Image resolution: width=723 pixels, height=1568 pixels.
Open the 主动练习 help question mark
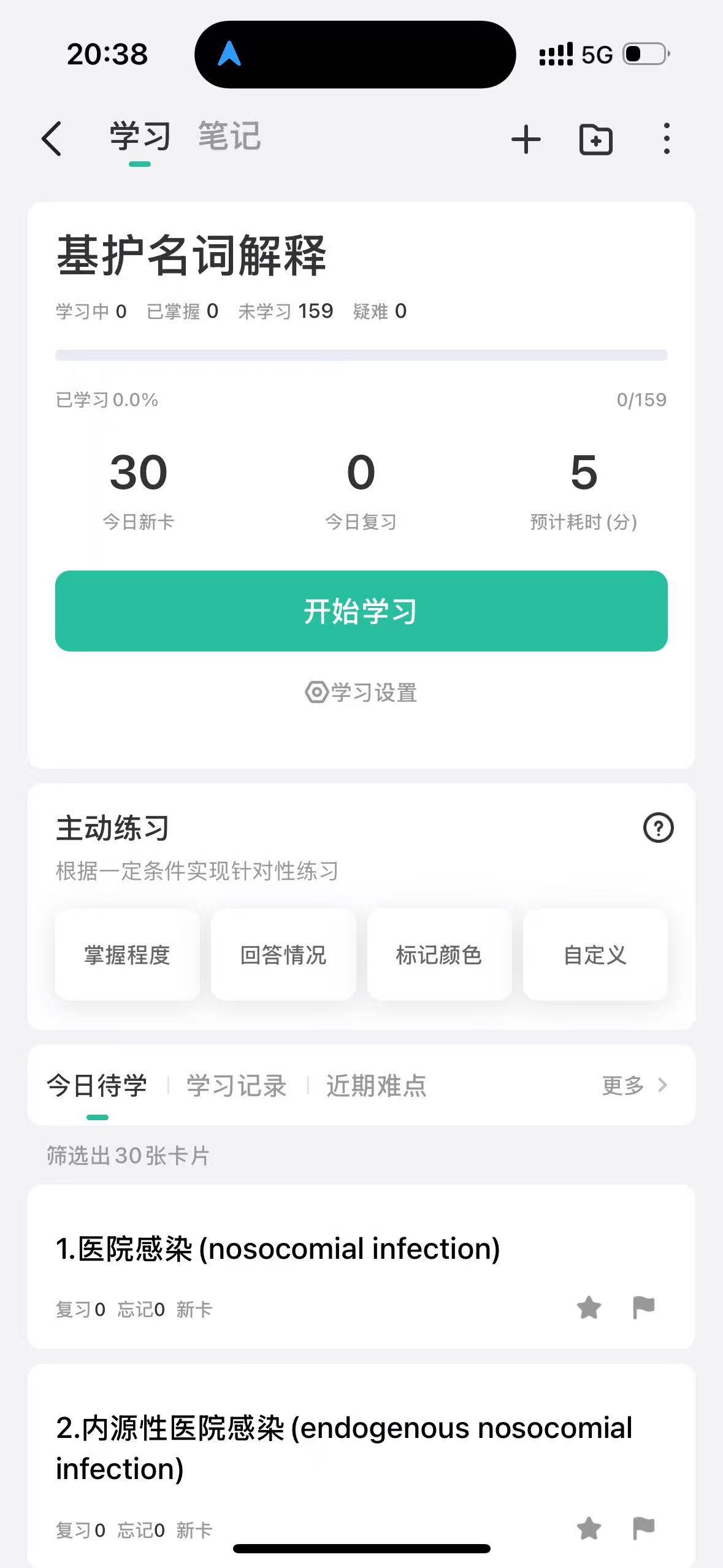pyautogui.click(x=658, y=828)
